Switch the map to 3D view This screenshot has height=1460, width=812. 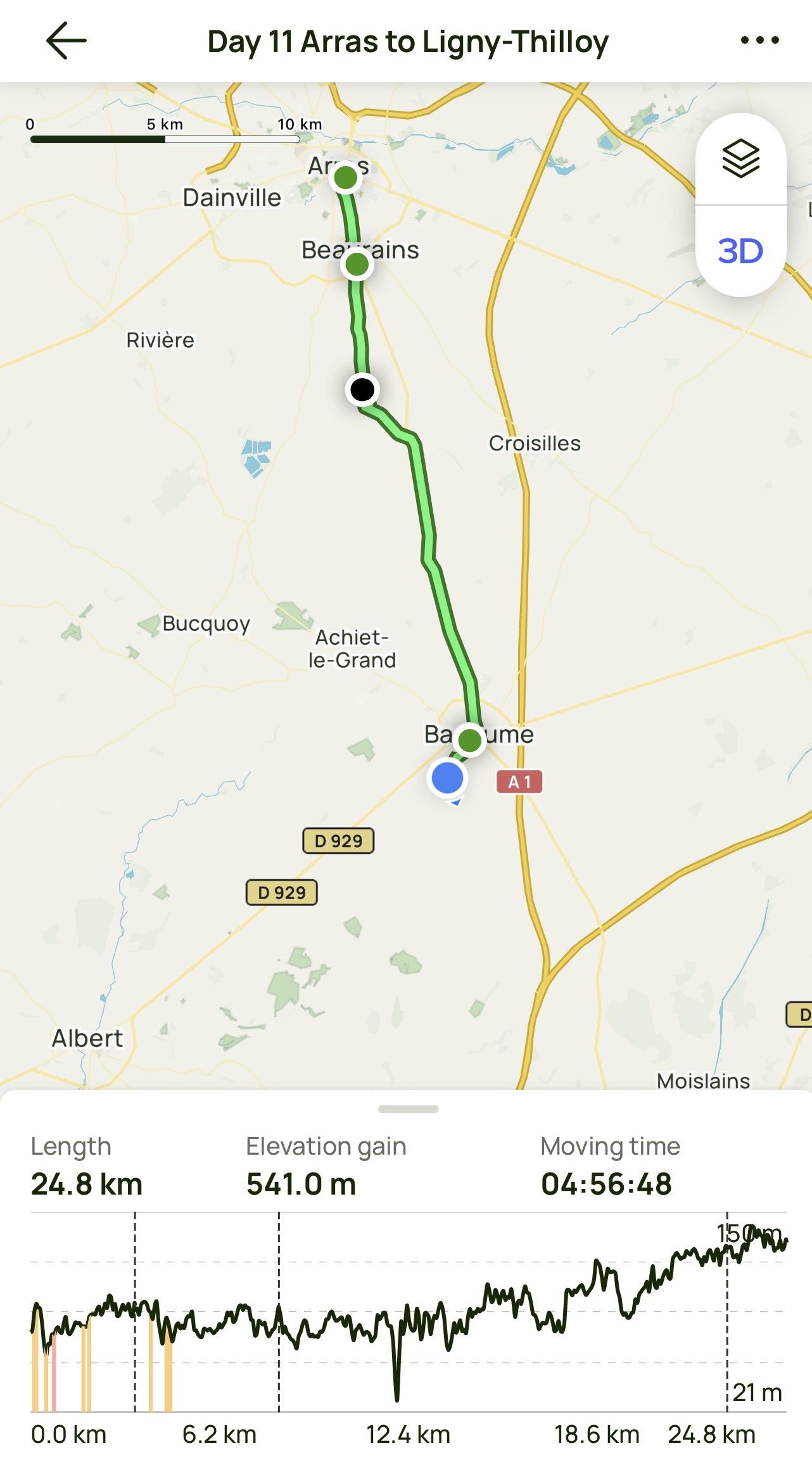(740, 251)
